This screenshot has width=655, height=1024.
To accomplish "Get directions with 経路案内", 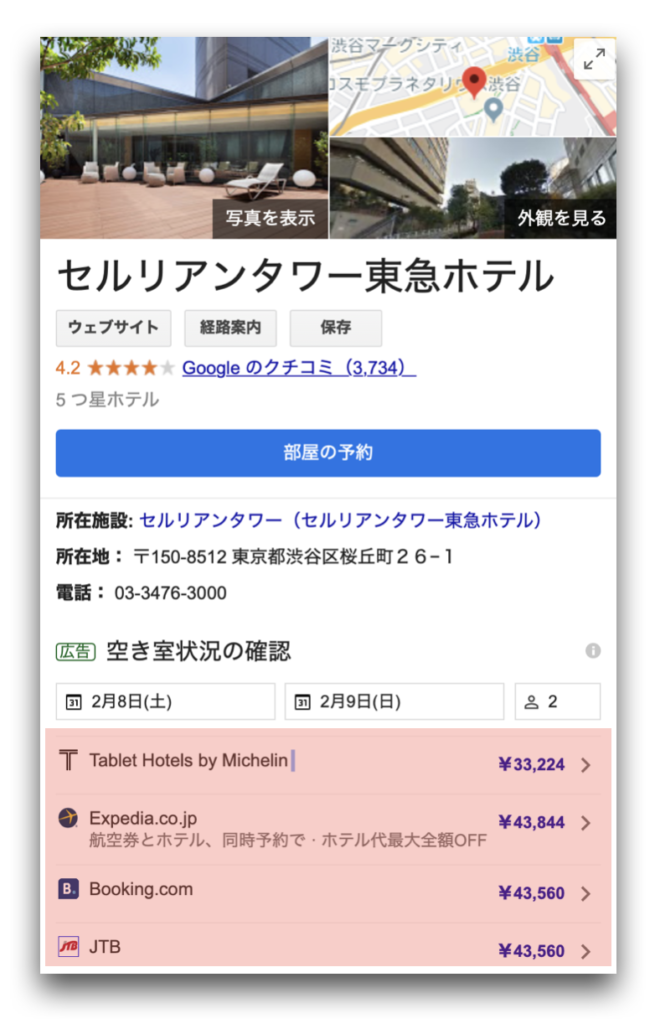I will [230, 328].
